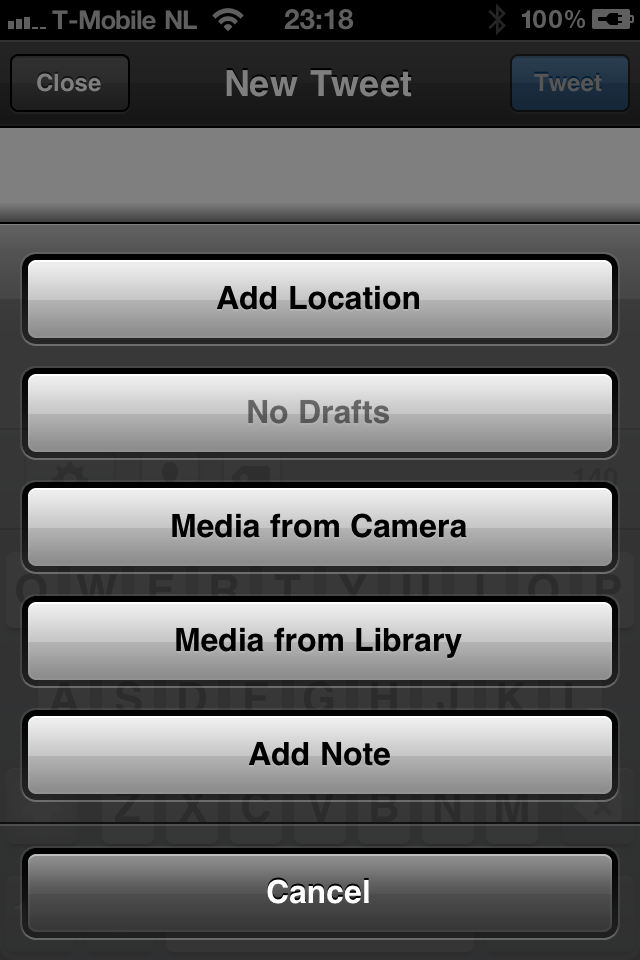Cancel the action sheet
This screenshot has width=640, height=960.
[319, 893]
